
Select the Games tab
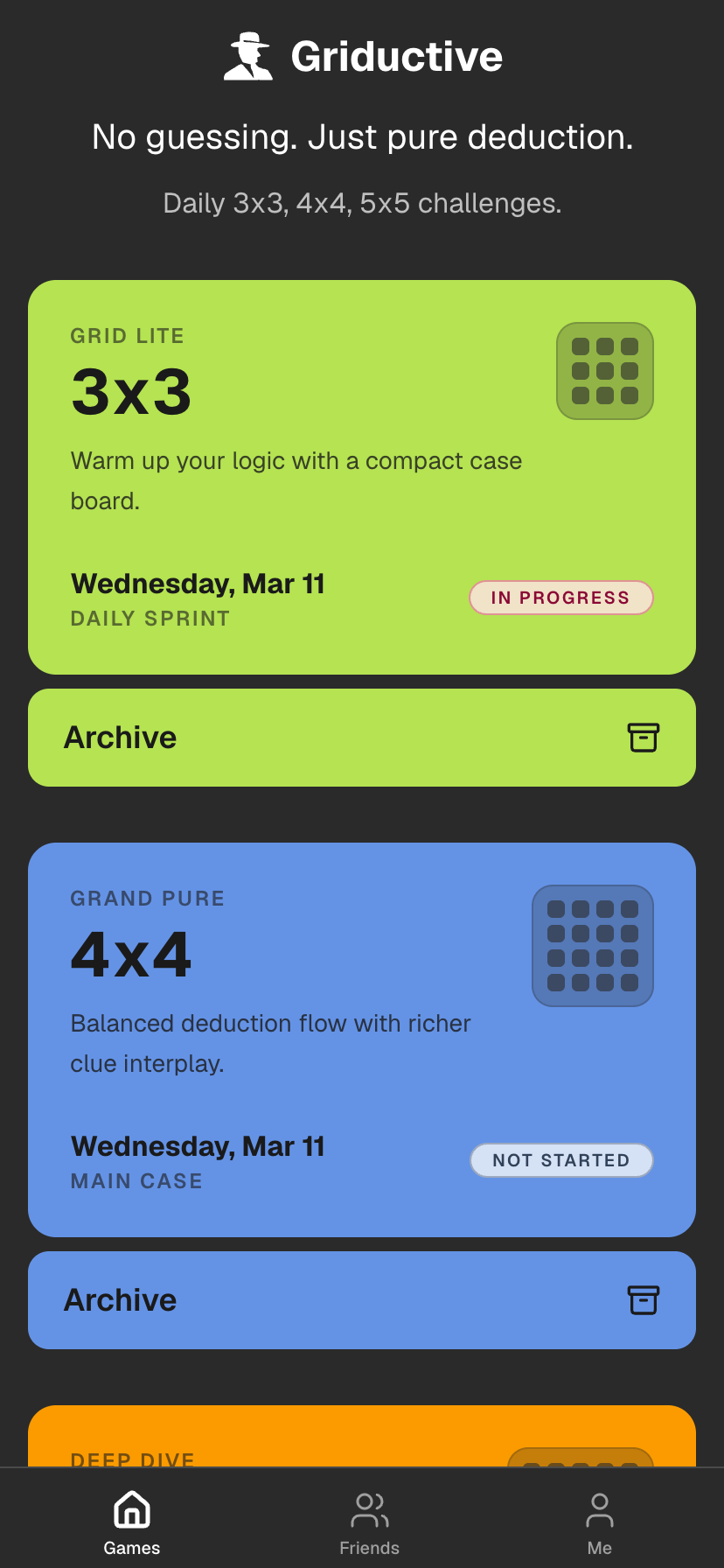(132, 1523)
